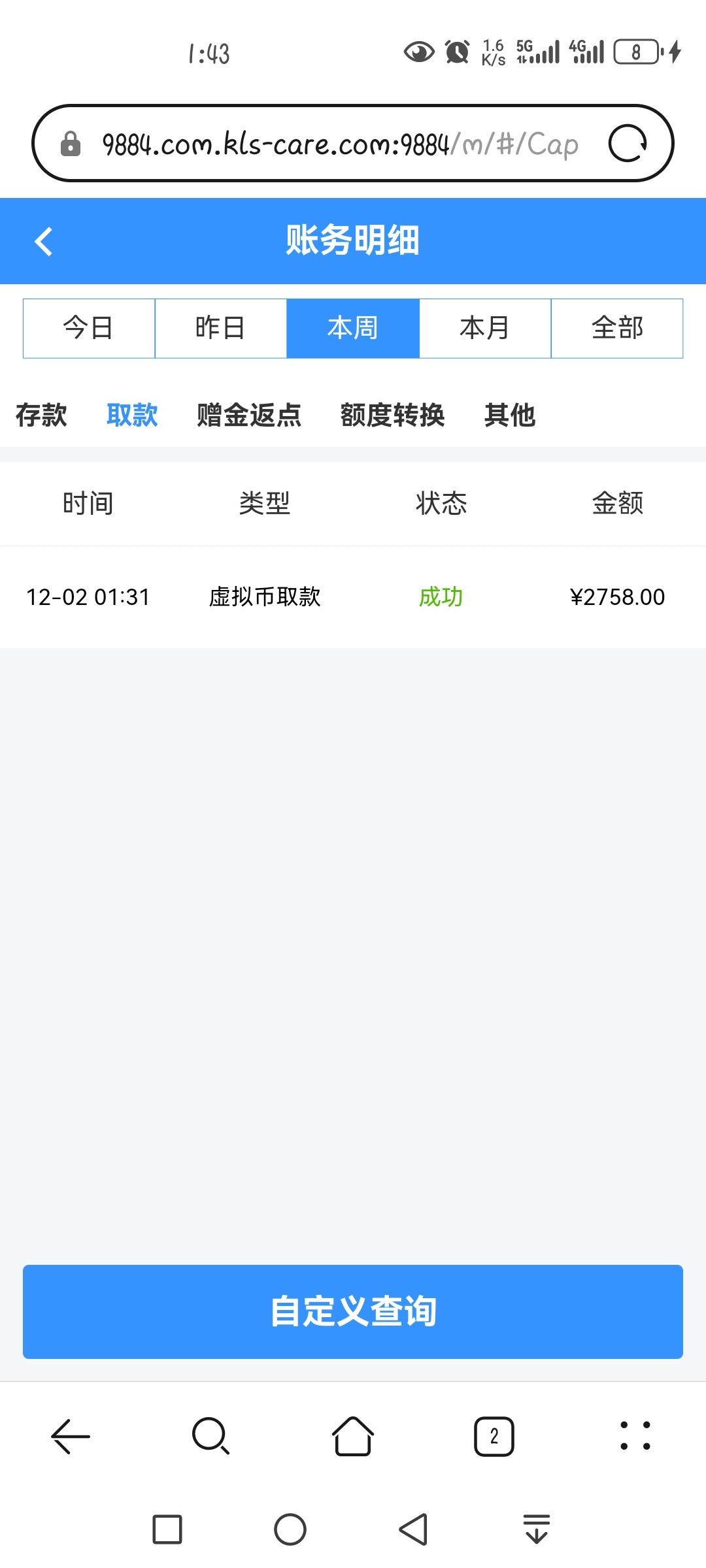706x1568 pixels.
Task: Open the browser four-dot menu
Action: pyautogui.click(x=635, y=1436)
